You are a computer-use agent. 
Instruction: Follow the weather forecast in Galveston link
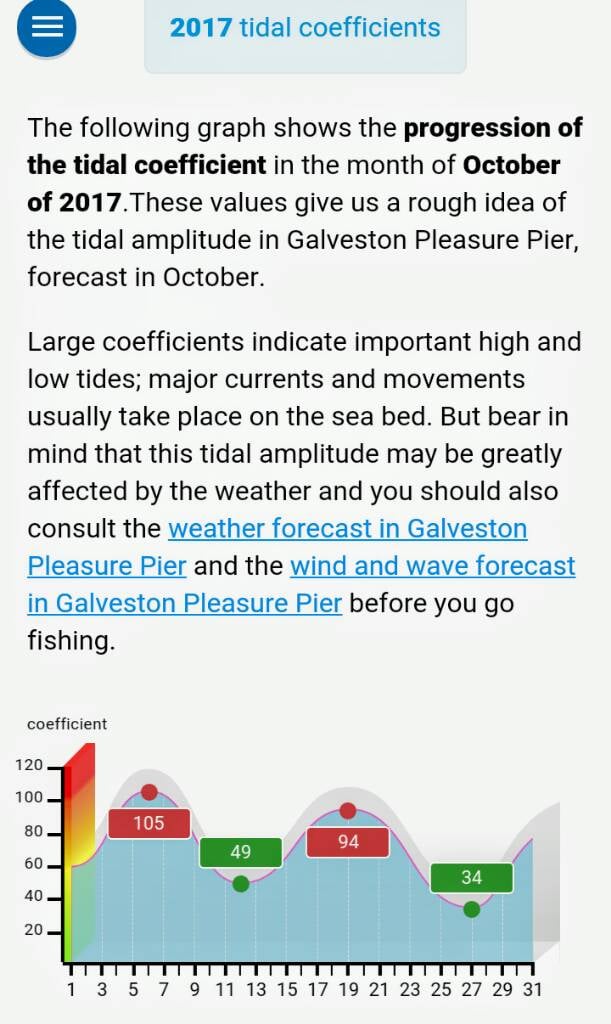(x=347, y=528)
